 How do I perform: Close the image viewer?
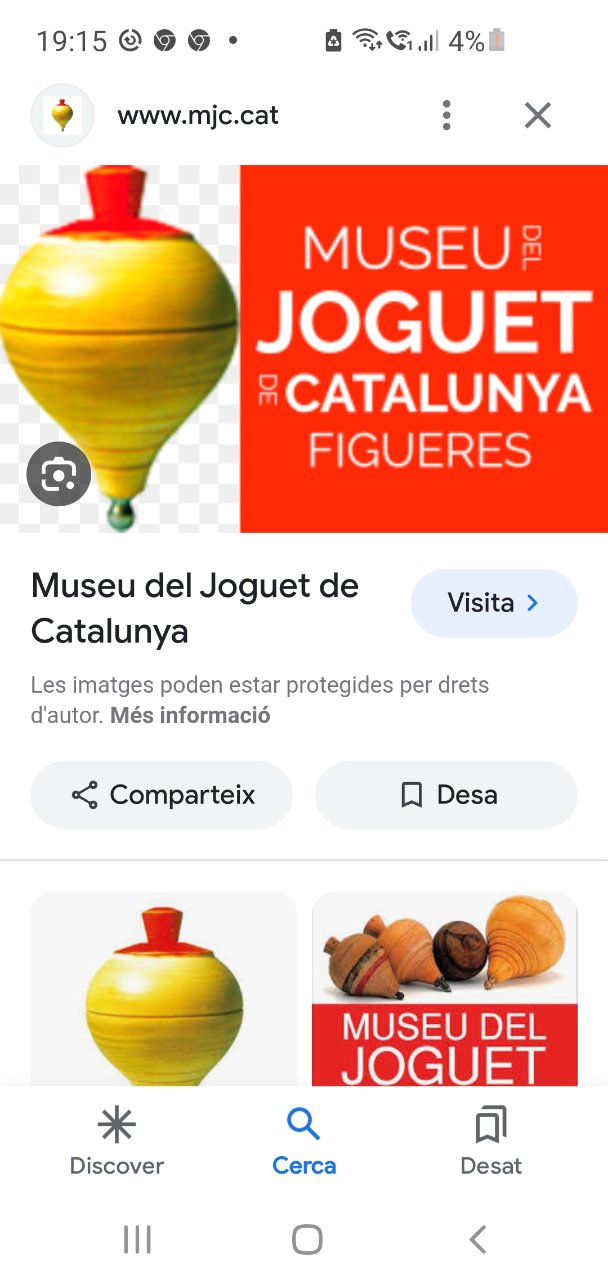[x=538, y=116]
